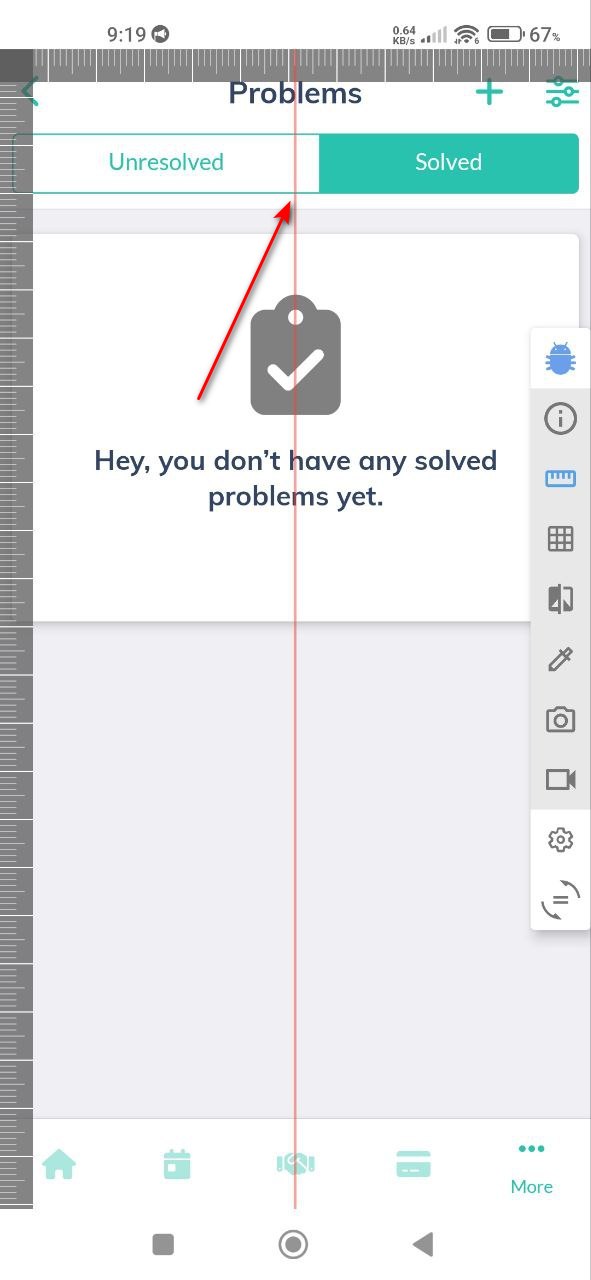Open the card payments tab
This screenshot has height=1280, width=591.
pos(413,1164)
